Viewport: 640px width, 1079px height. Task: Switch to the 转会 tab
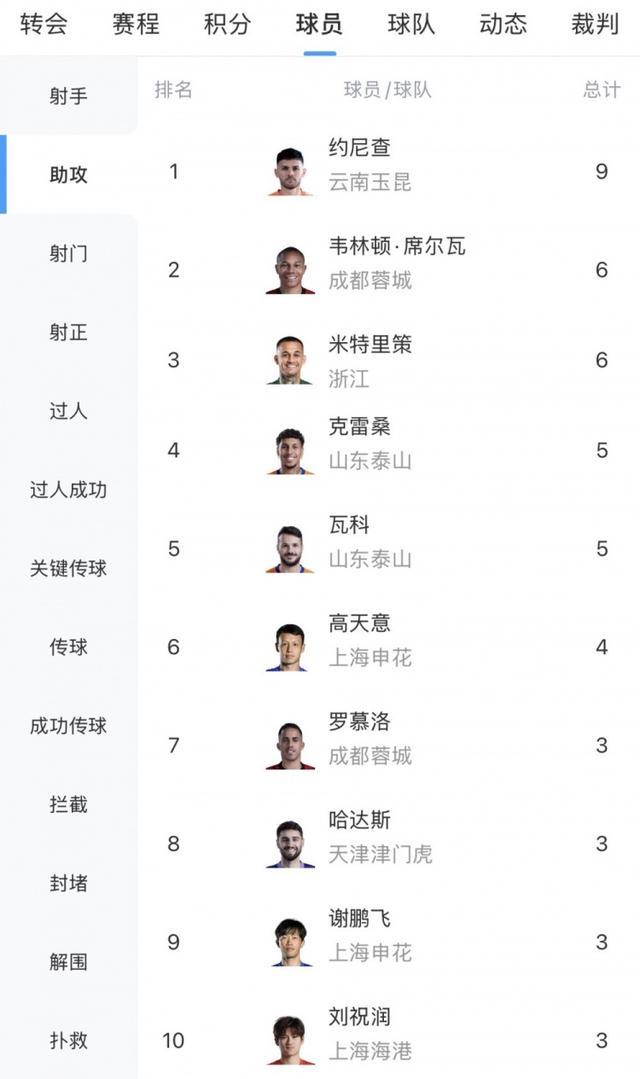43,24
